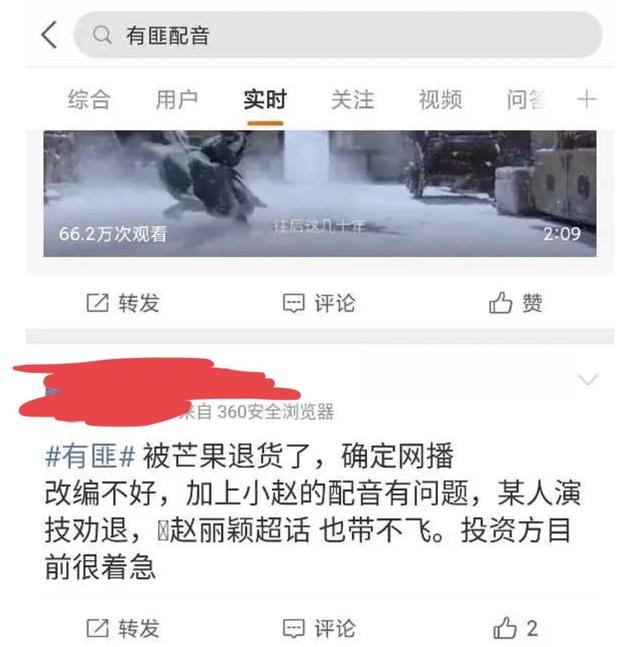Go back with the arrow icon
Screen dimensions: 640x647
click(48, 35)
